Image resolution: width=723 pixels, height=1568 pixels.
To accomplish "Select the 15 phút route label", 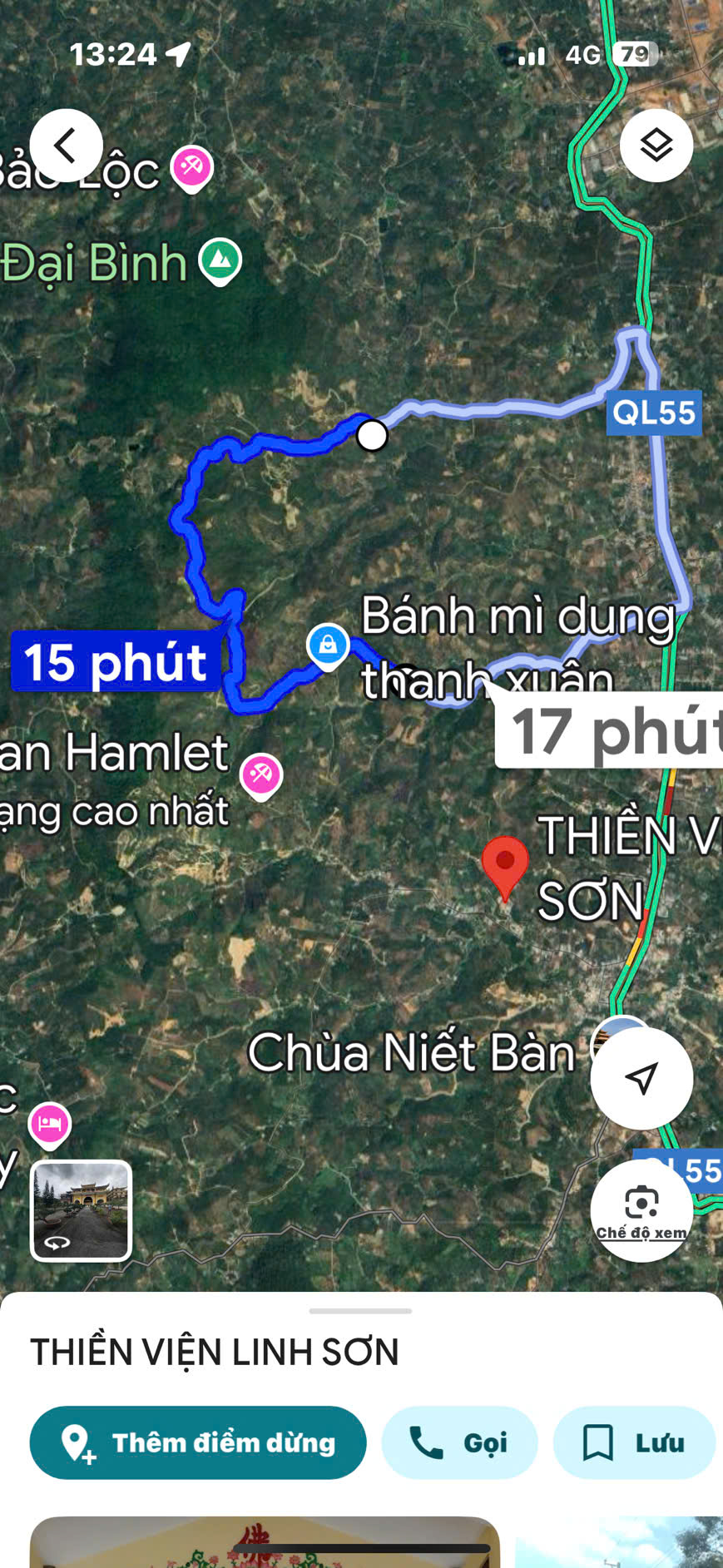I will tap(116, 662).
